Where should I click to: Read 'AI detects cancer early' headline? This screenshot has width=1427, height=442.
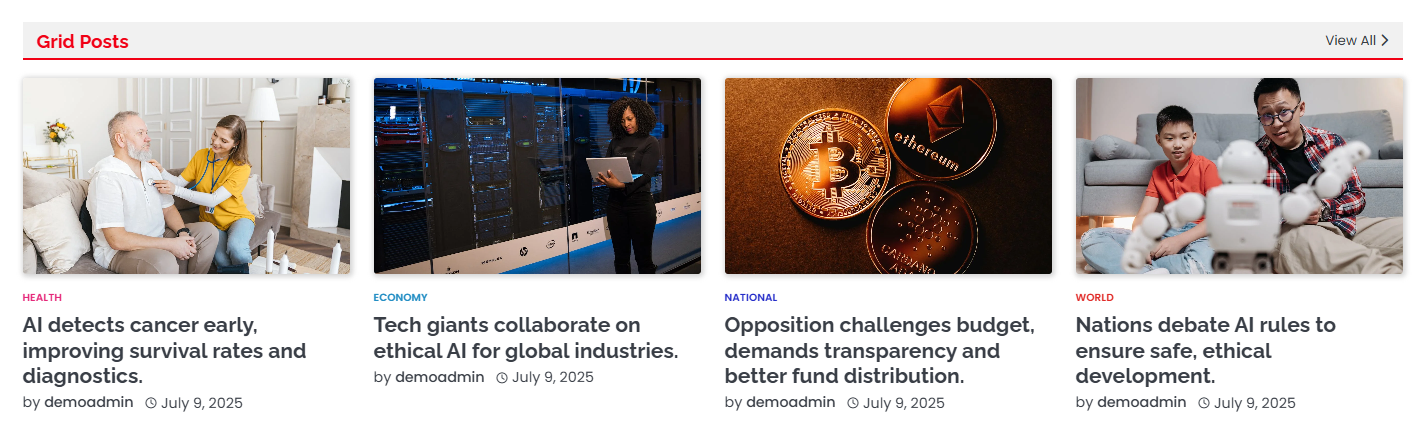point(164,351)
